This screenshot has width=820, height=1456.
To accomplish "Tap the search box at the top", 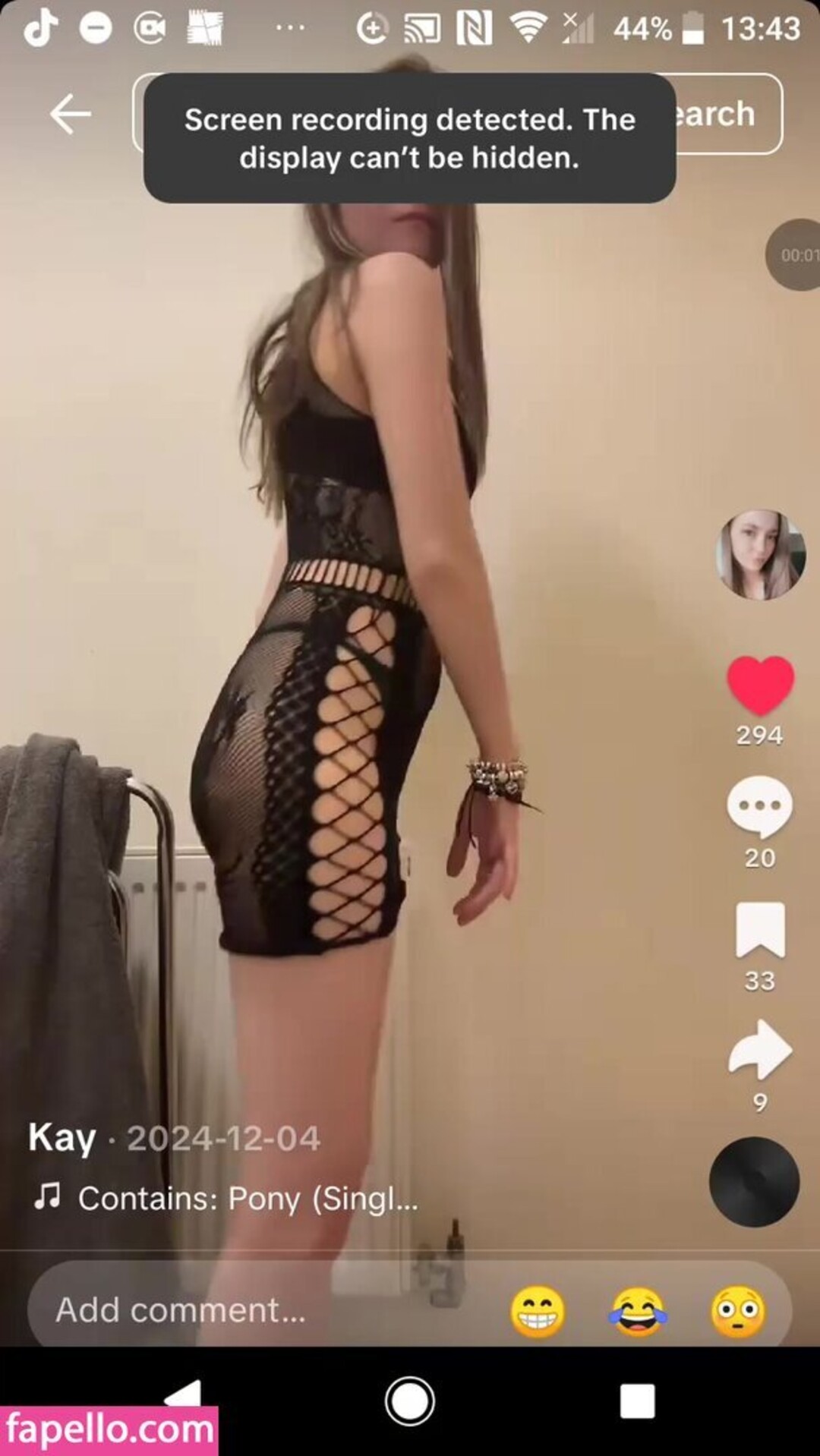I will [x=721, y=115].
